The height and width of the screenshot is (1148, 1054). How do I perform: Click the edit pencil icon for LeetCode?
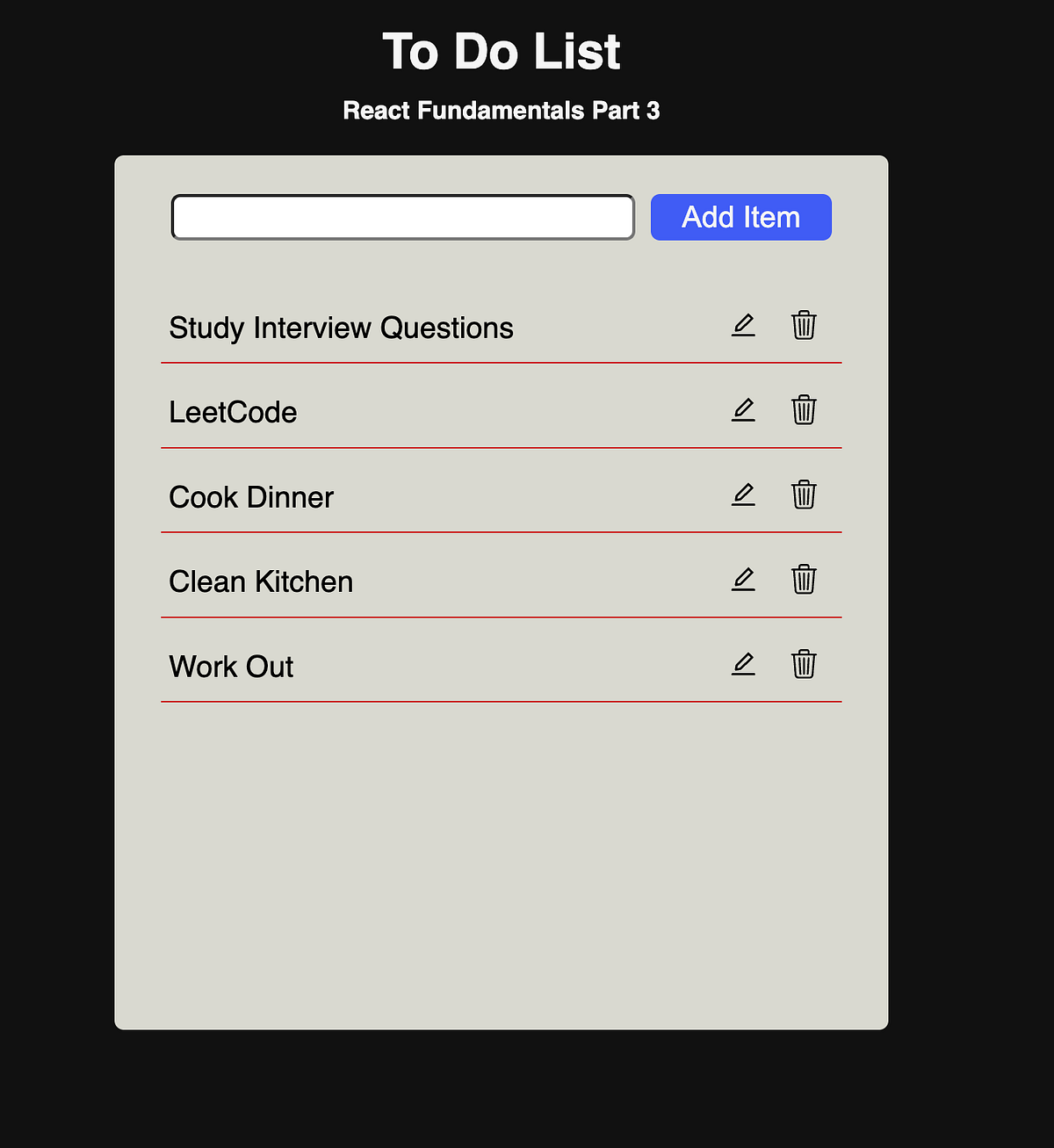tap(743, 409)
